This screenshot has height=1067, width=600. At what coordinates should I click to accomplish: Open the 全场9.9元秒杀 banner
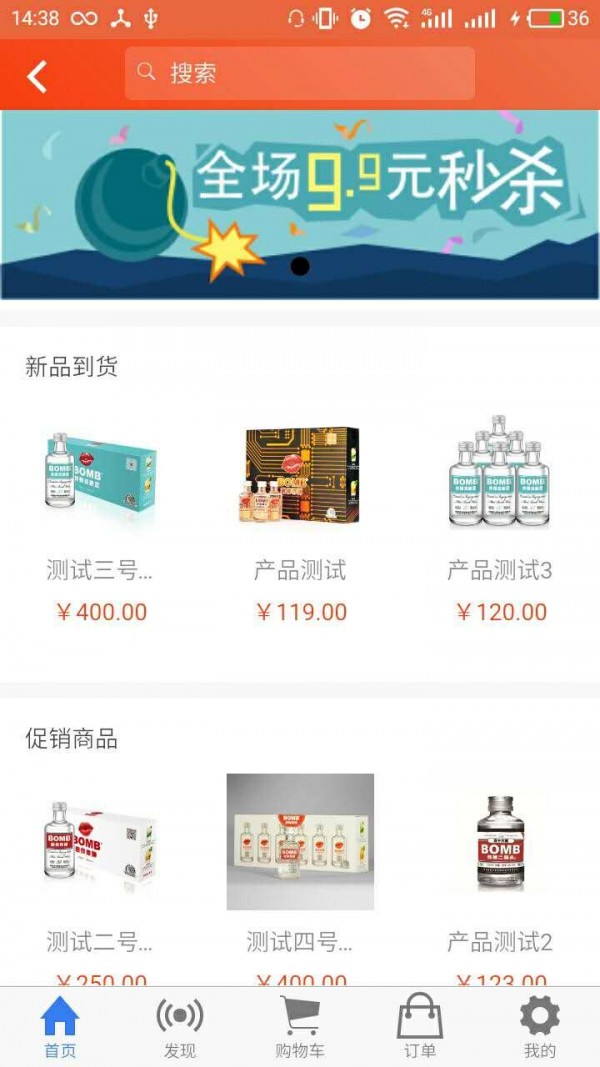click(x=300, y=204)
